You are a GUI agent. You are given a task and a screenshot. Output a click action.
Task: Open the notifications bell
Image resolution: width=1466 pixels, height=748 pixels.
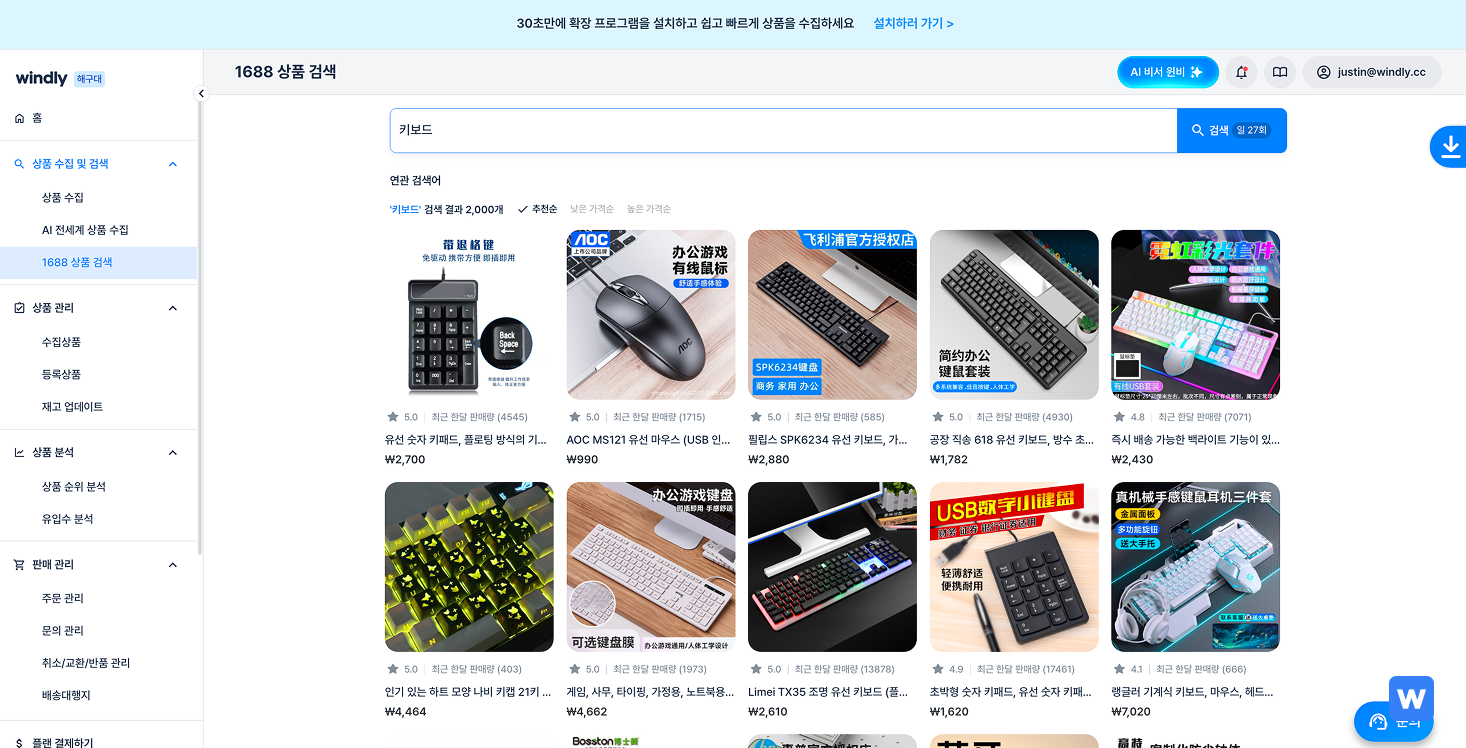(1241, 72)
